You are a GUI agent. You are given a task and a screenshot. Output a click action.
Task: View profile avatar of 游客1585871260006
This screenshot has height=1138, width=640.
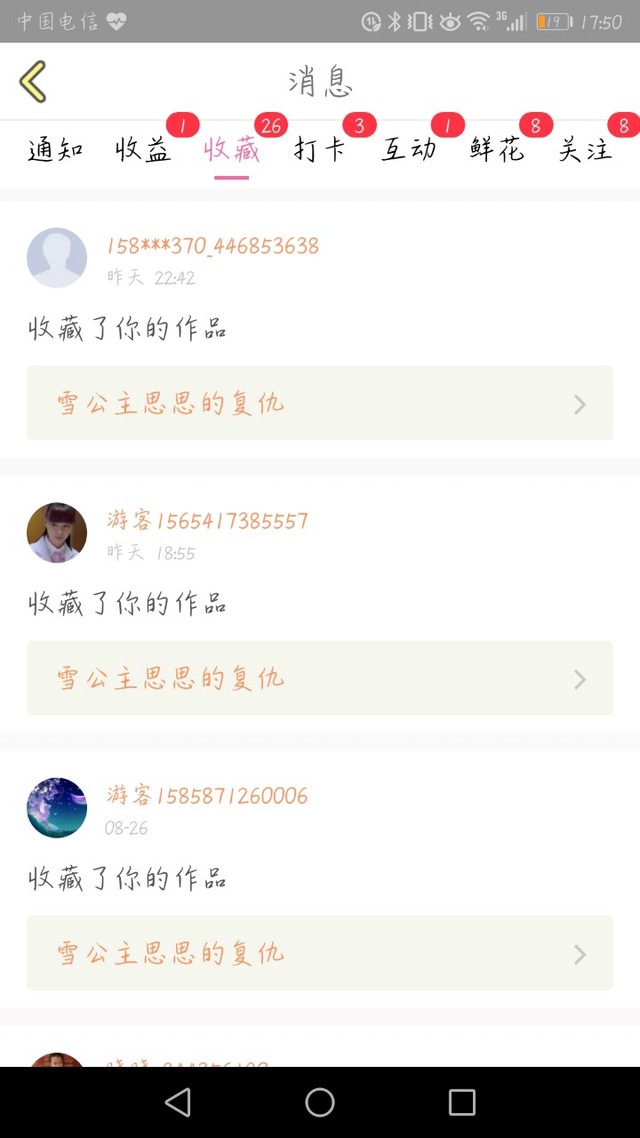click(57, 808)
